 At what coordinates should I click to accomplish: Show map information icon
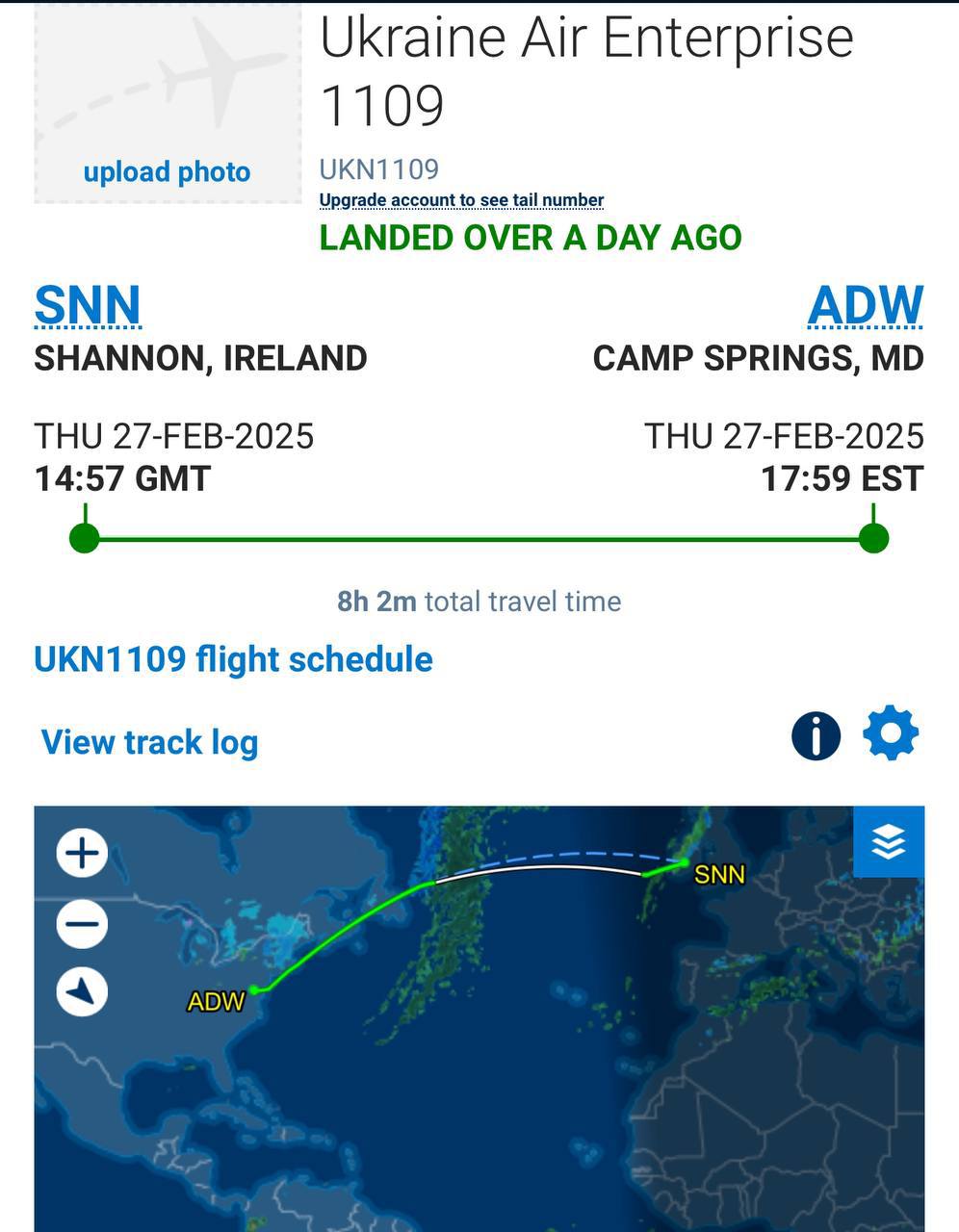coord(816,736)
